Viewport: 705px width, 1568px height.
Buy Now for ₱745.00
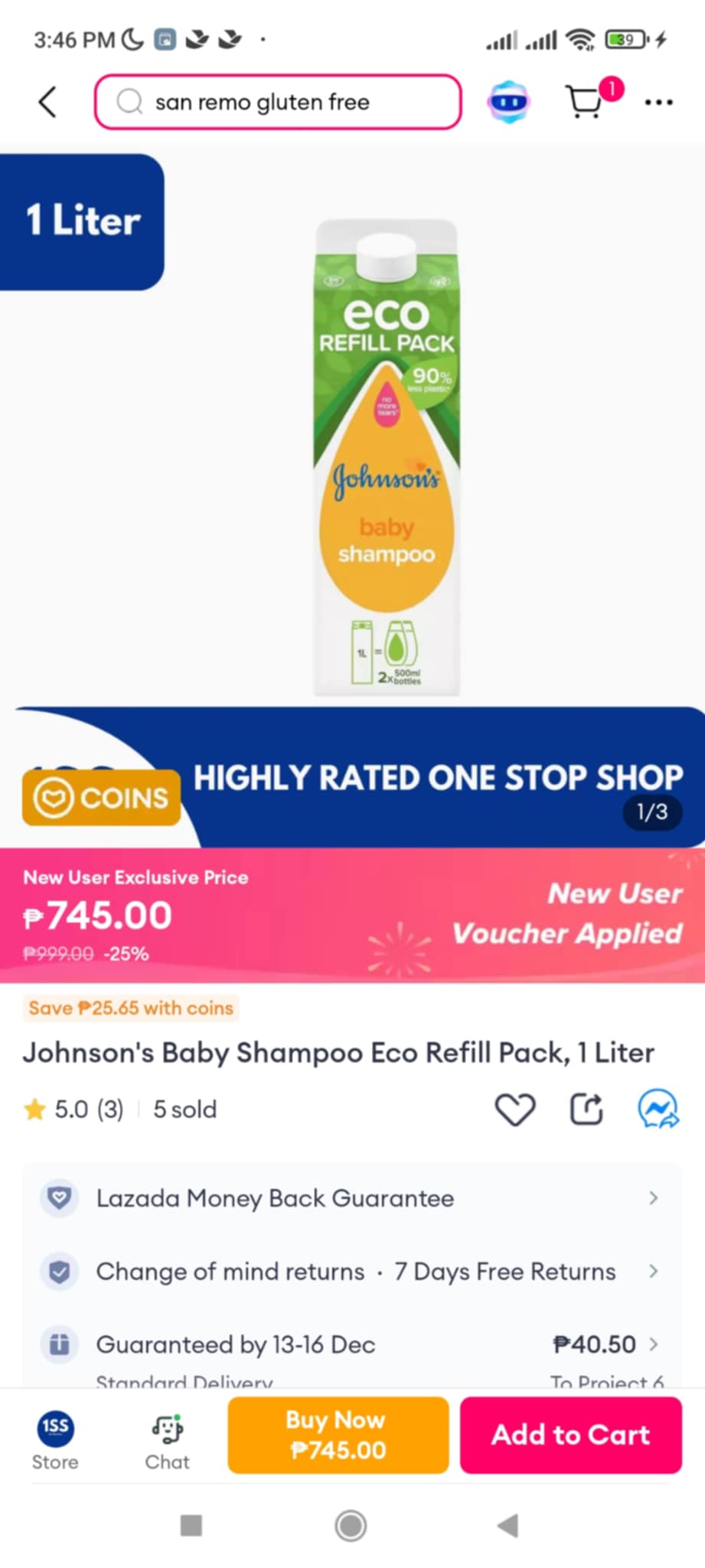[338, 1434]
